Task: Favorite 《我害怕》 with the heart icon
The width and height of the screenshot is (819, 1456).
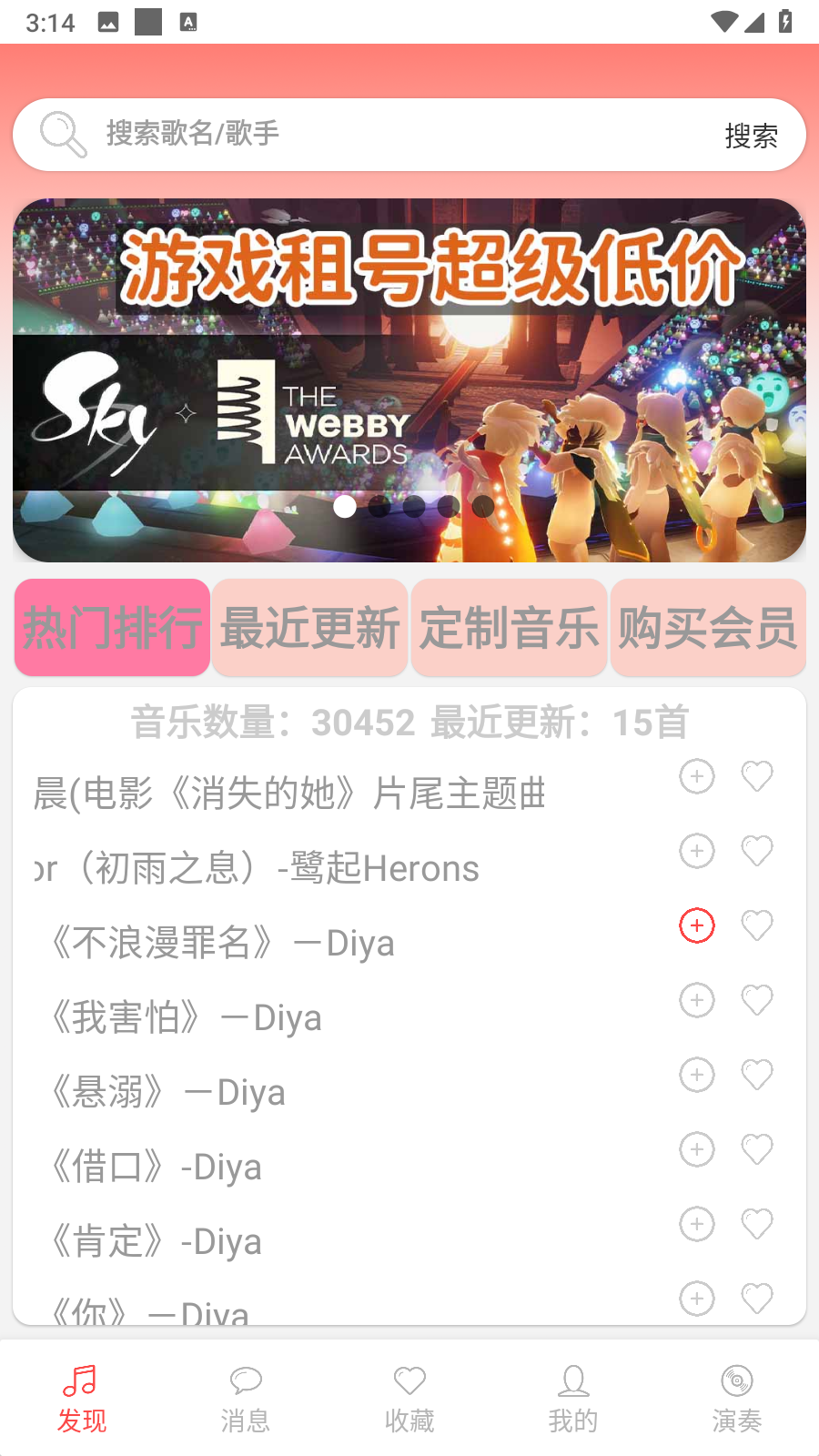Action: click(x=757, y=1000)
